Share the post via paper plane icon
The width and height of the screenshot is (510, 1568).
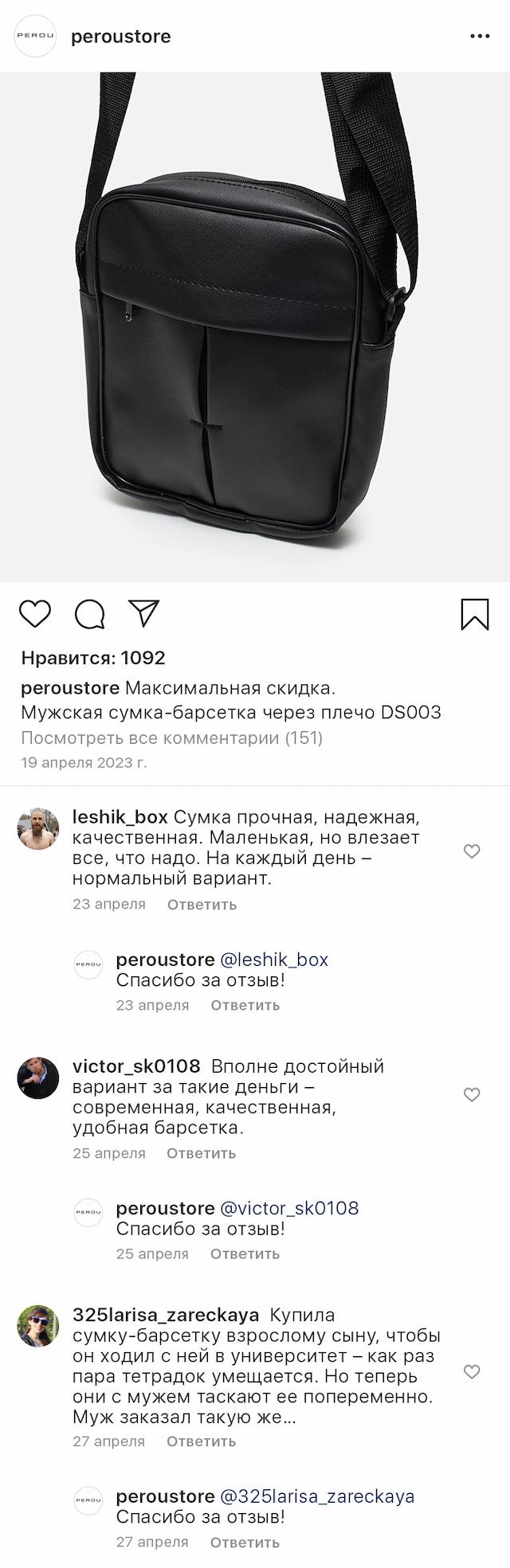tap(144, 613)
